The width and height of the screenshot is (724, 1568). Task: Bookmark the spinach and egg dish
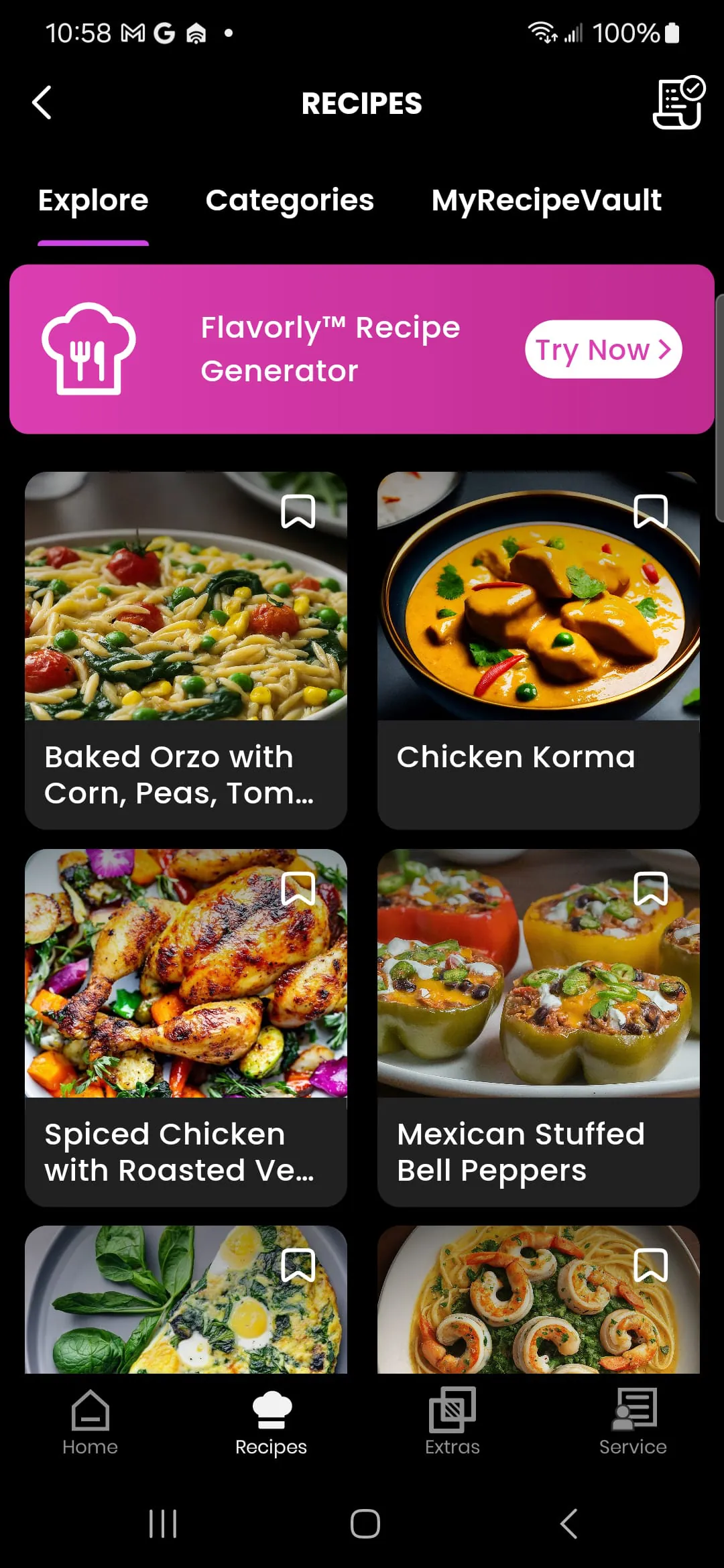click(x=298, y=1265)
